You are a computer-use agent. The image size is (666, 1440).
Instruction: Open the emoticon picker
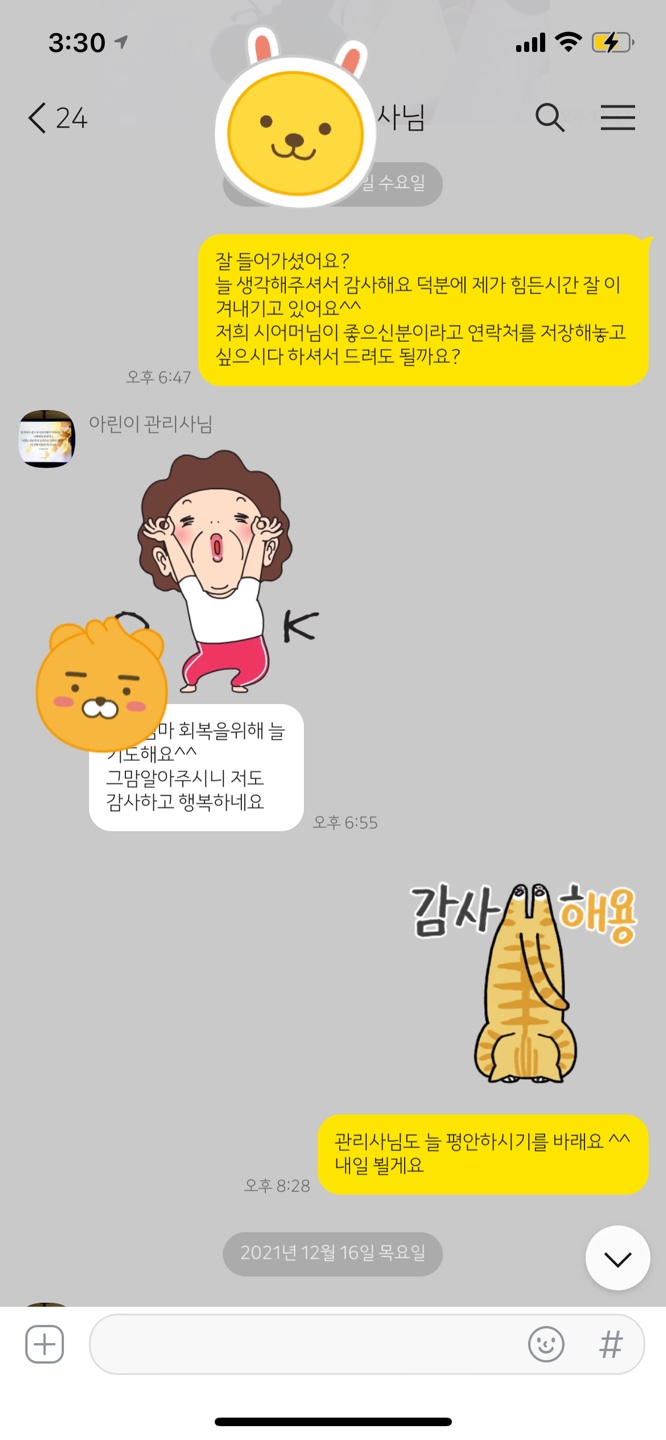pyautogui.click(x=546, y=1344)
